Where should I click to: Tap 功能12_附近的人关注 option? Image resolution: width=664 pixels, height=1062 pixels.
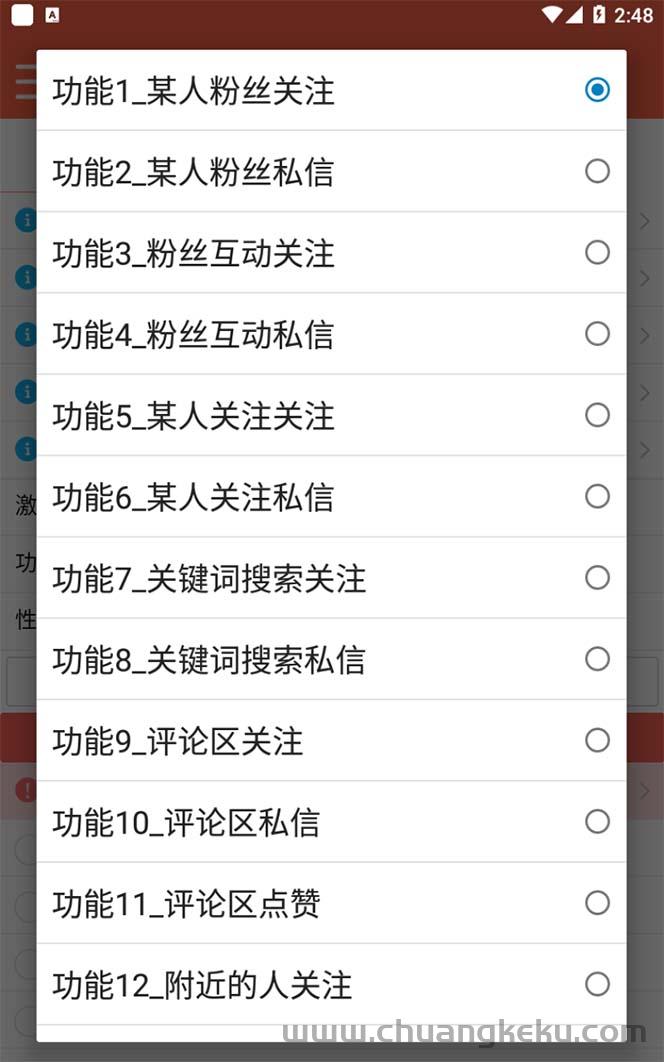[x=331, y=985]
